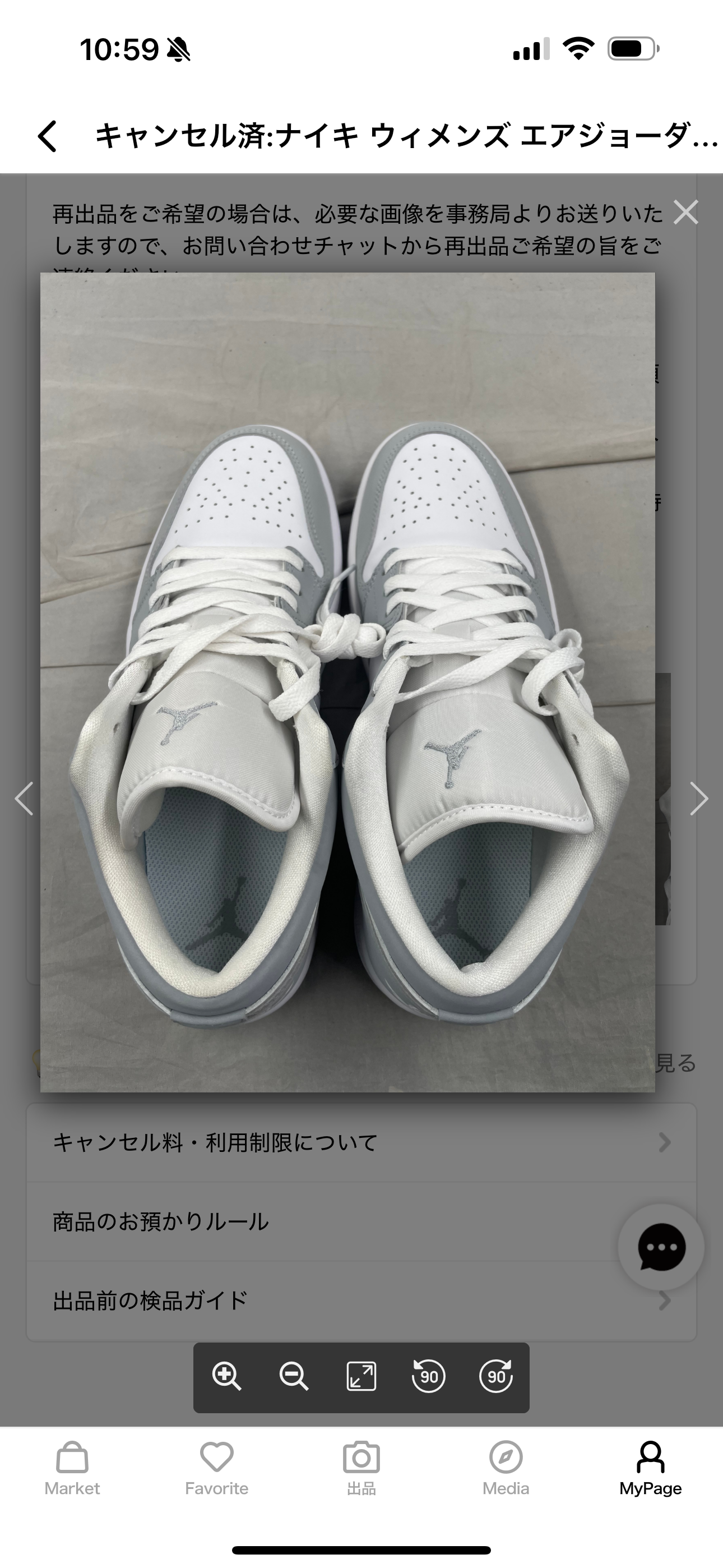Screen dimensions: 723x1568
Task: Open the support chat bubble
Action: tap(661, 1247)
